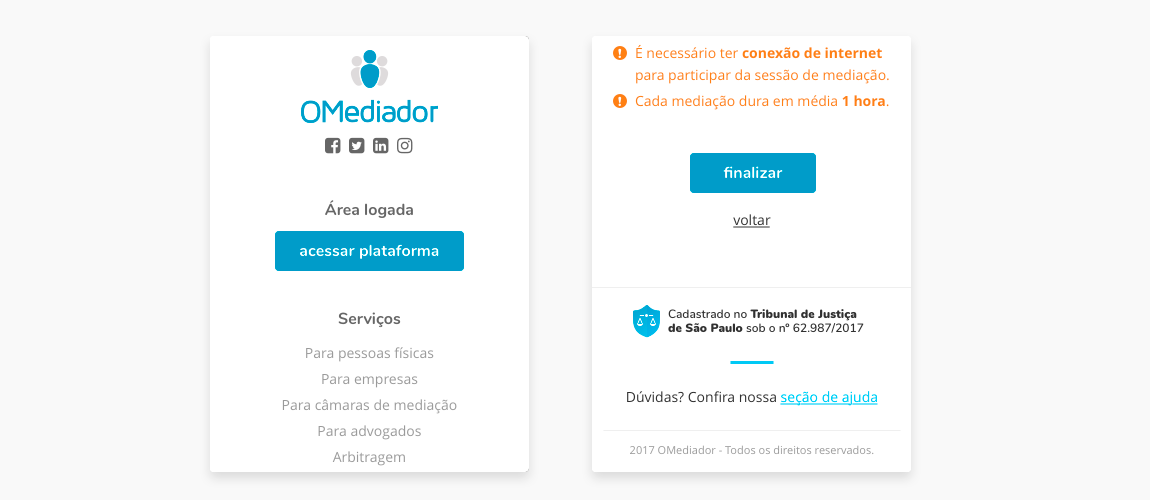Open the seção de ajuda link
The image size is (1150, 500).
tap(829, 397)
